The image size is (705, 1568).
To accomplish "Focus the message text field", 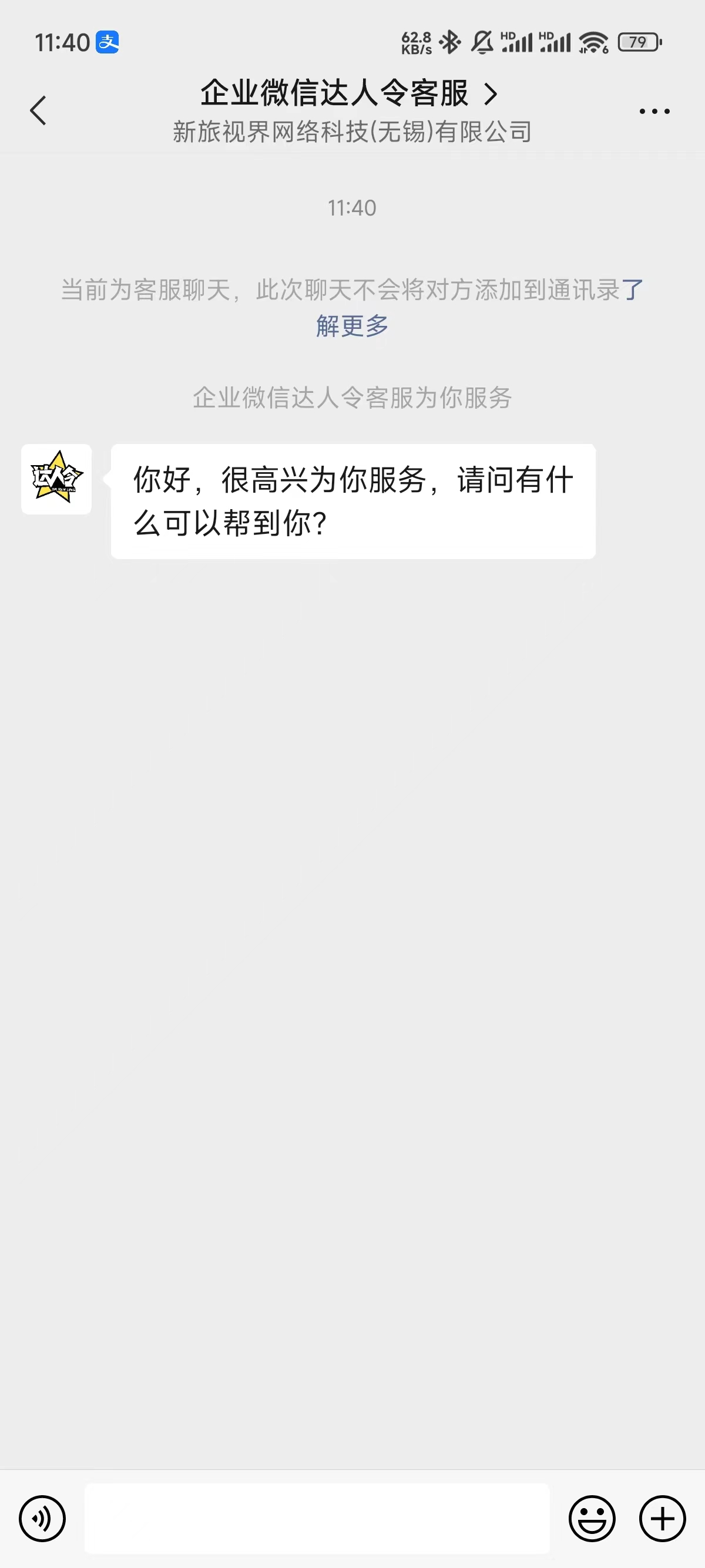I will 317,1518.
